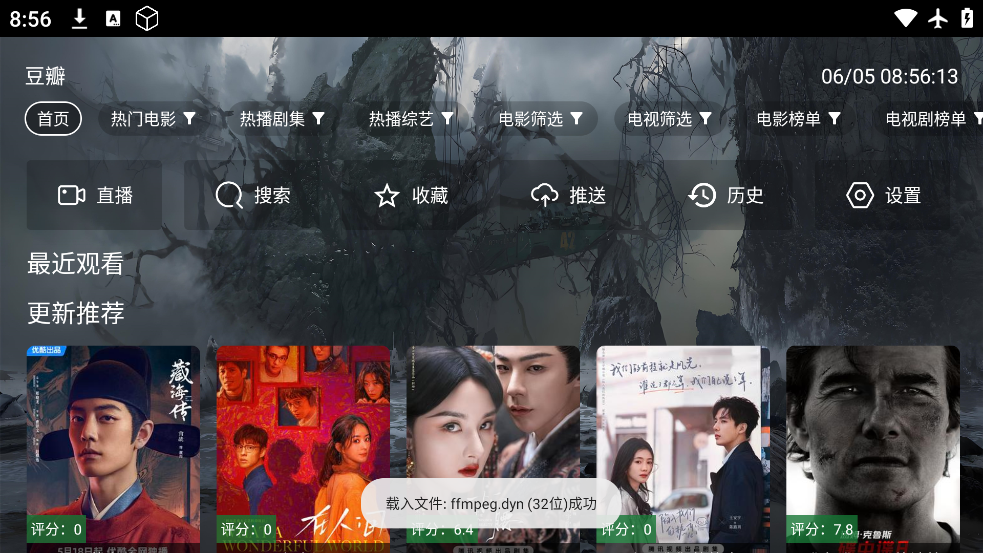This screenshot has height=553, width=983.
Task: Open the 电视筛选 filter tab
Action: coord(670,119)
